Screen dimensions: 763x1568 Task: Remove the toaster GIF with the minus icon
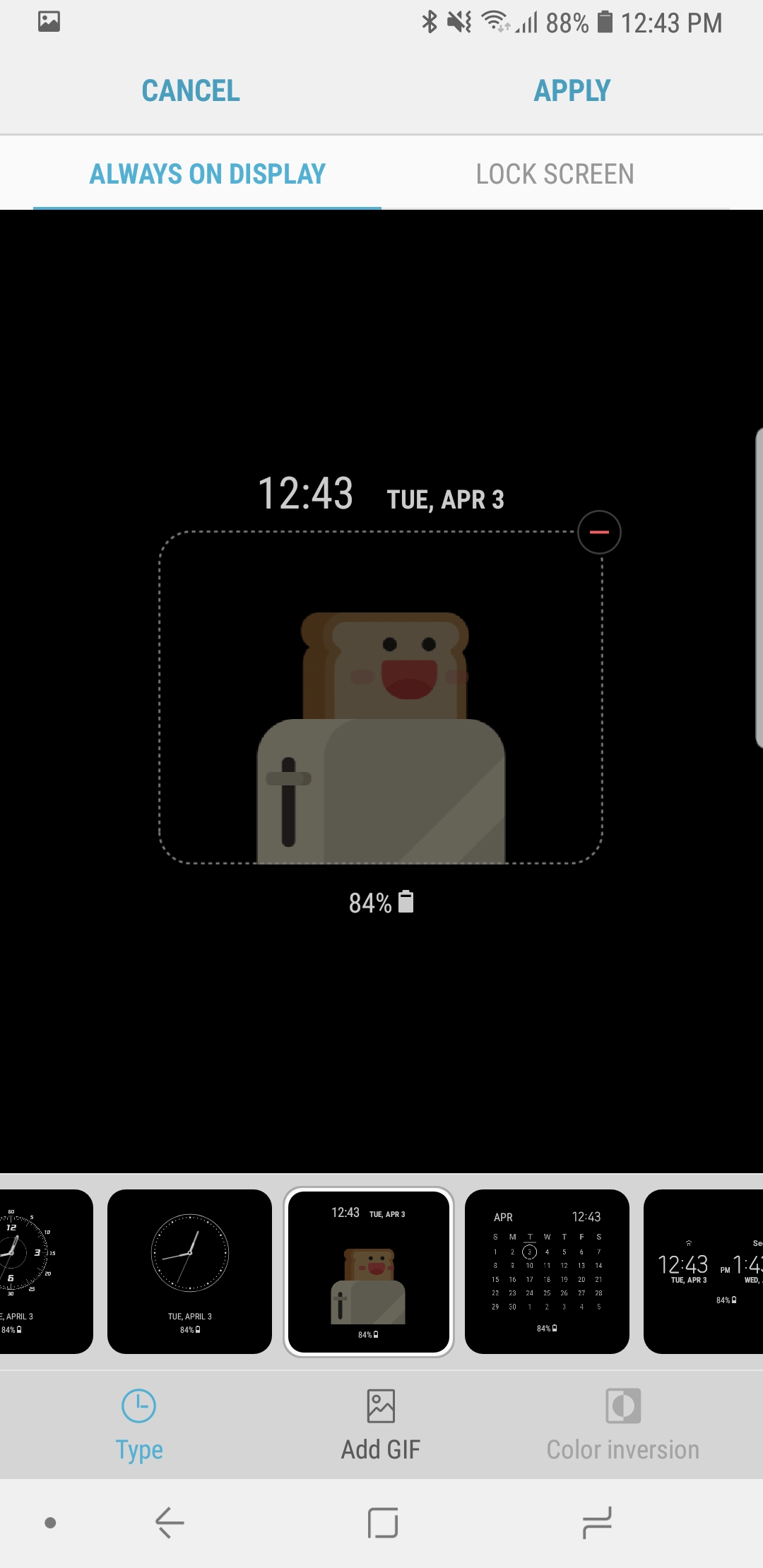point(600,533)
